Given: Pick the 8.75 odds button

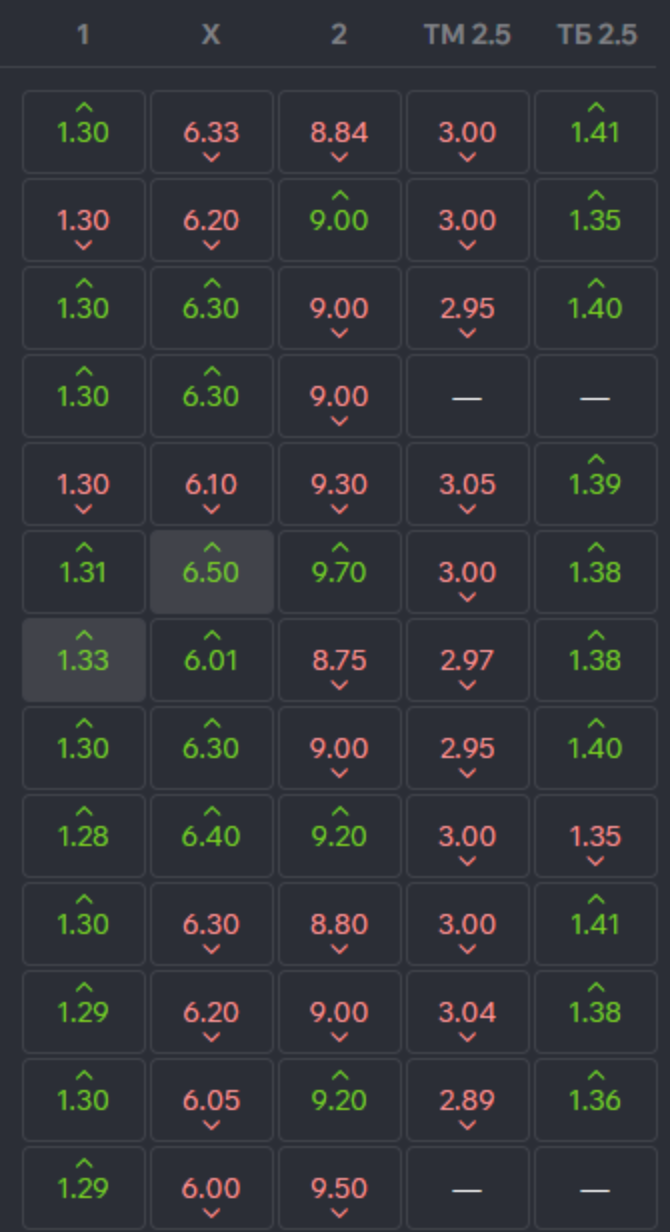Looking at the screenshot, I should (339, 660).
